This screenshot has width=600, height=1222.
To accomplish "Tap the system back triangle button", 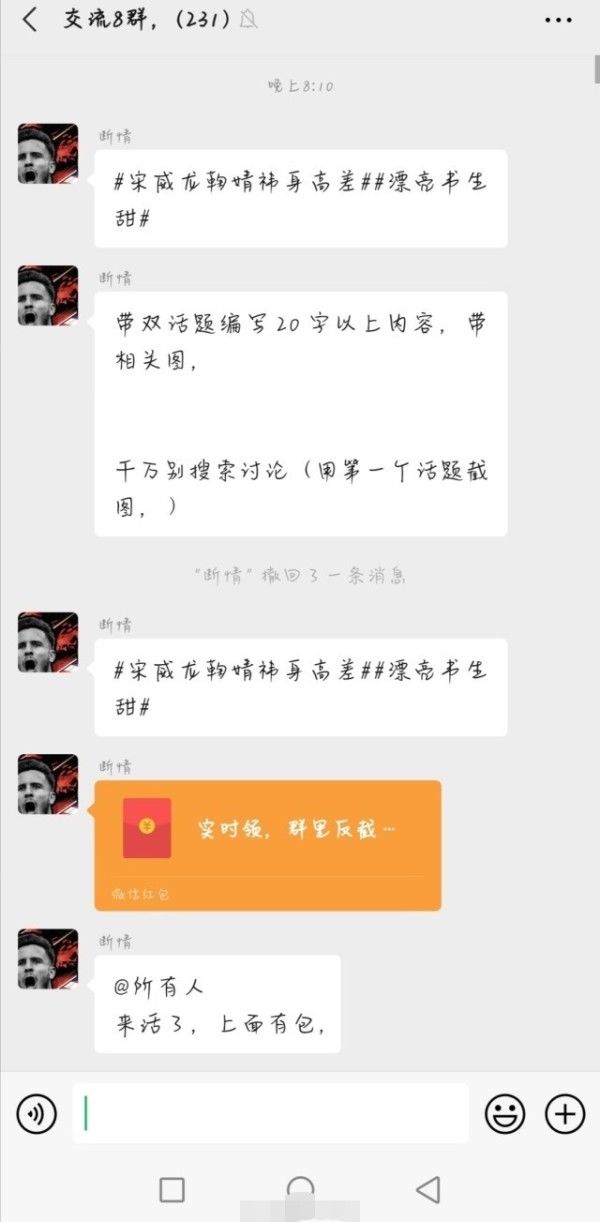I will [428, 1189].
